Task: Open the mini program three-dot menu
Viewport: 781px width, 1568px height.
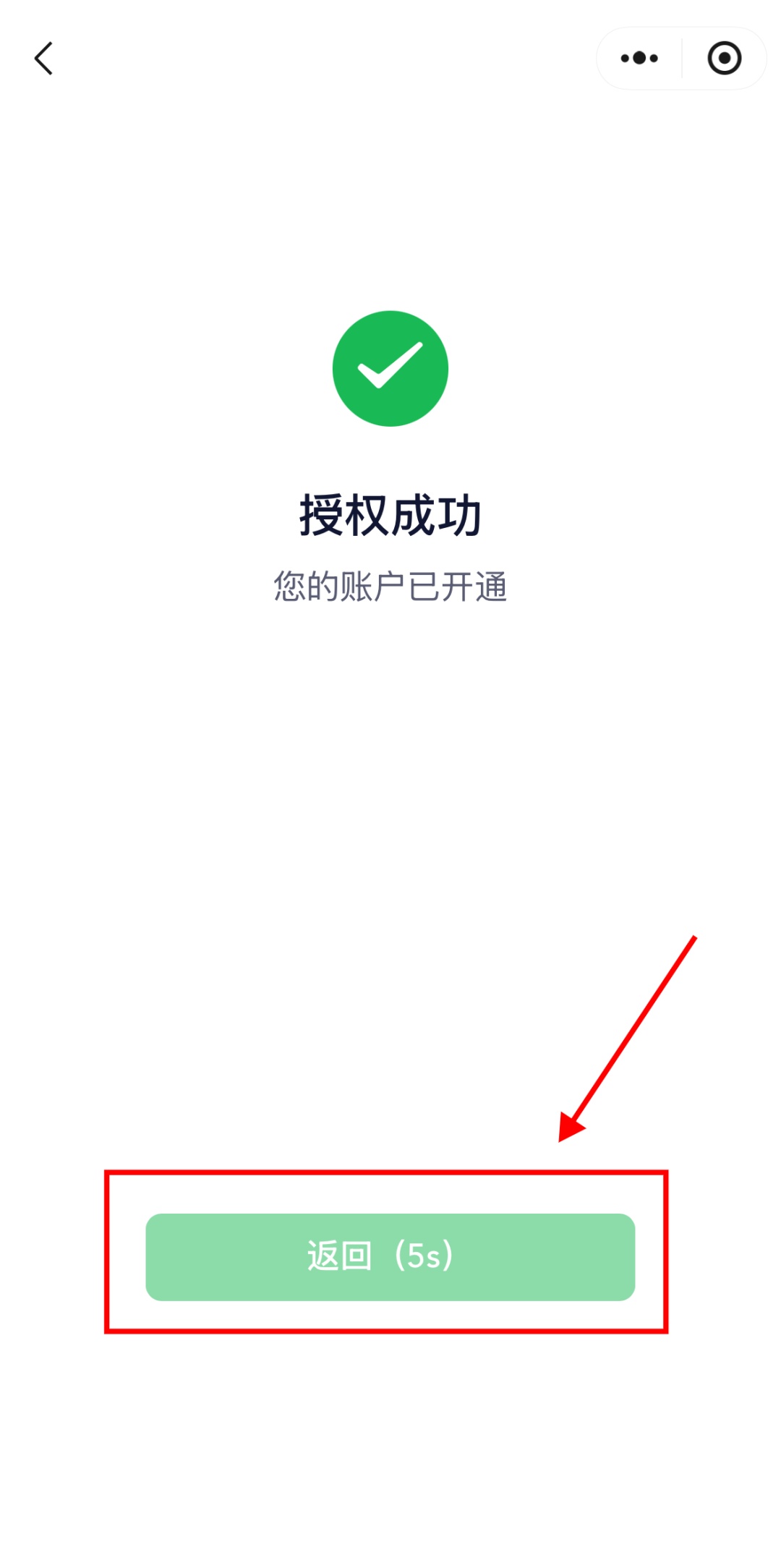Action: point(639,59)
